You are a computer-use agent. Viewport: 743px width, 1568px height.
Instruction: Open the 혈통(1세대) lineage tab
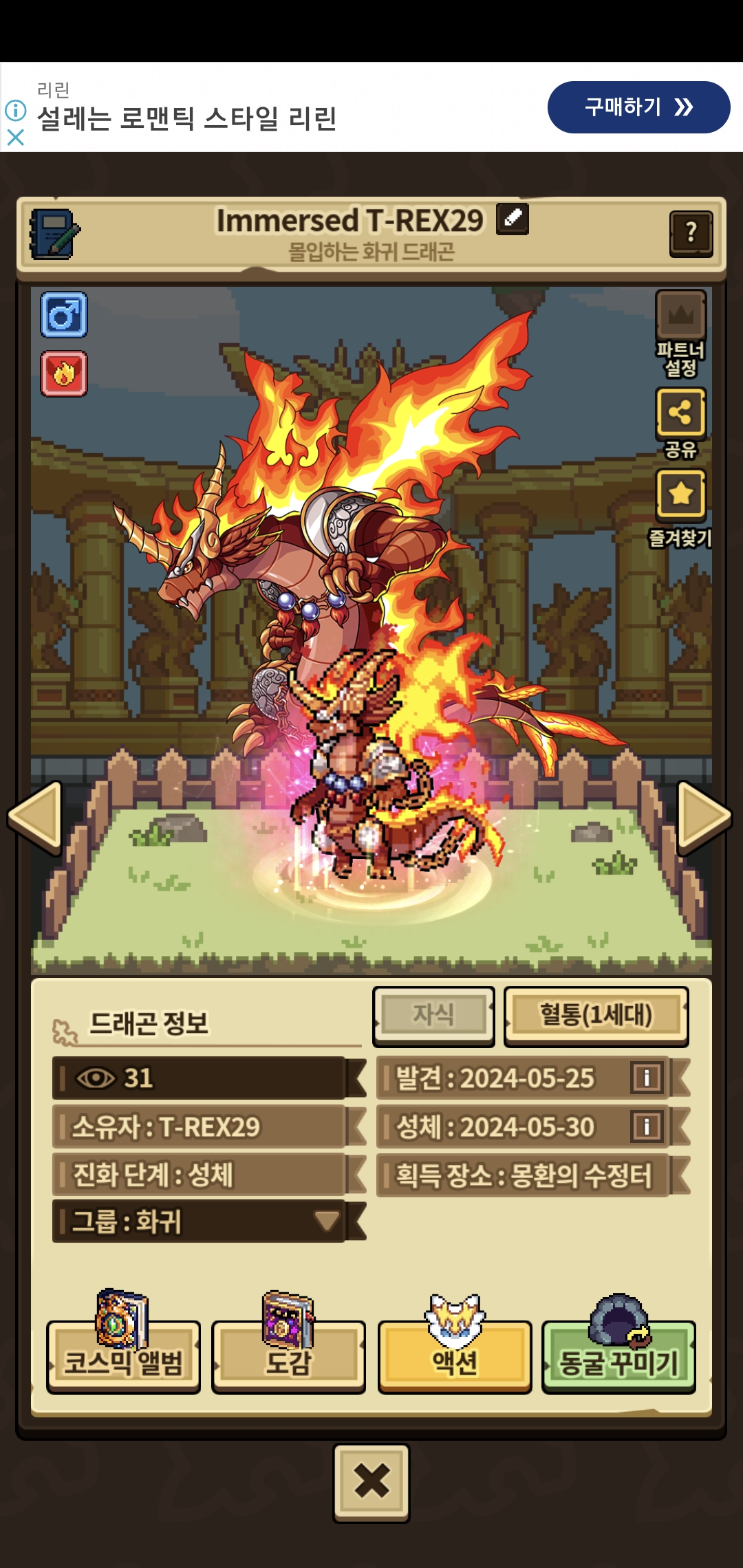(596, 1016)
